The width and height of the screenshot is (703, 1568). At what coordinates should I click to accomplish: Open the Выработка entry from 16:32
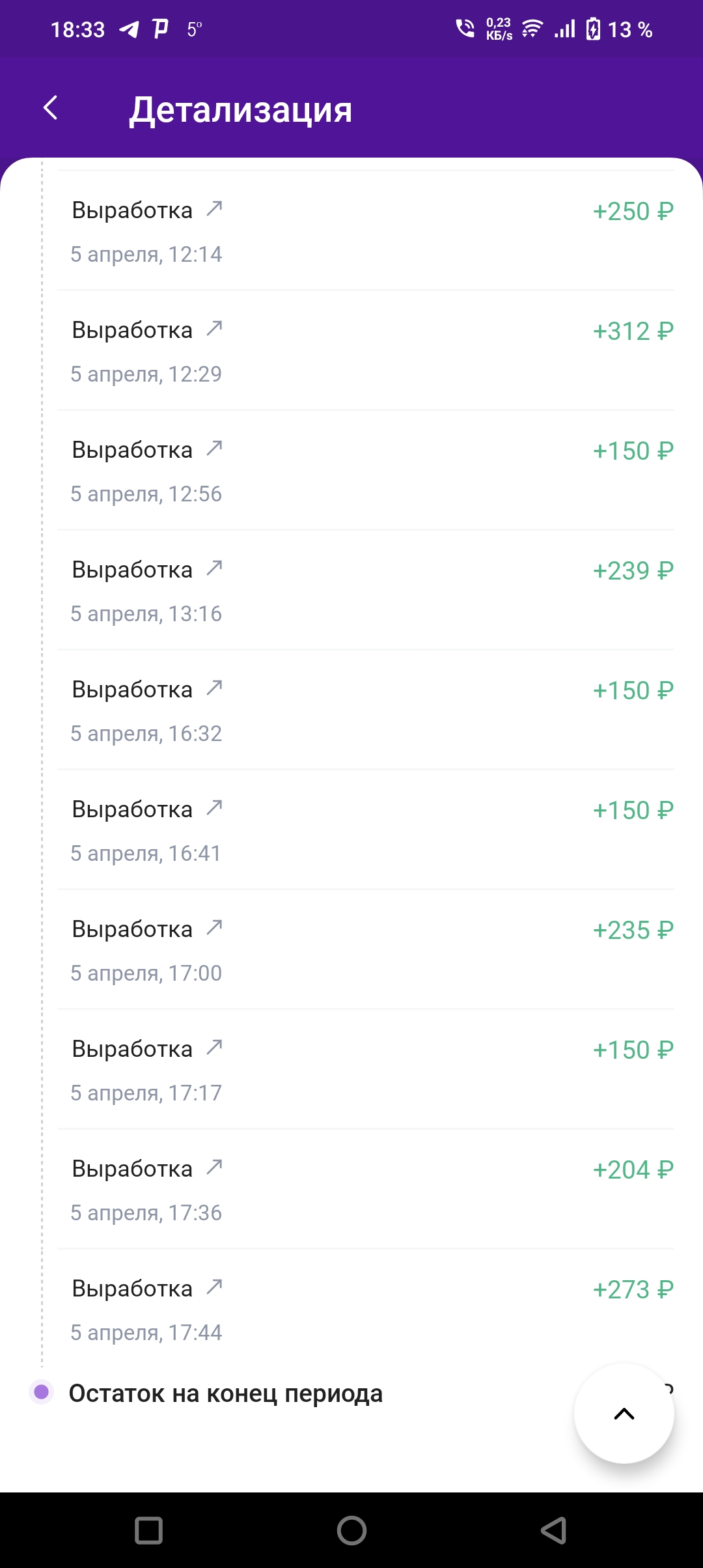tap(365, 710)
